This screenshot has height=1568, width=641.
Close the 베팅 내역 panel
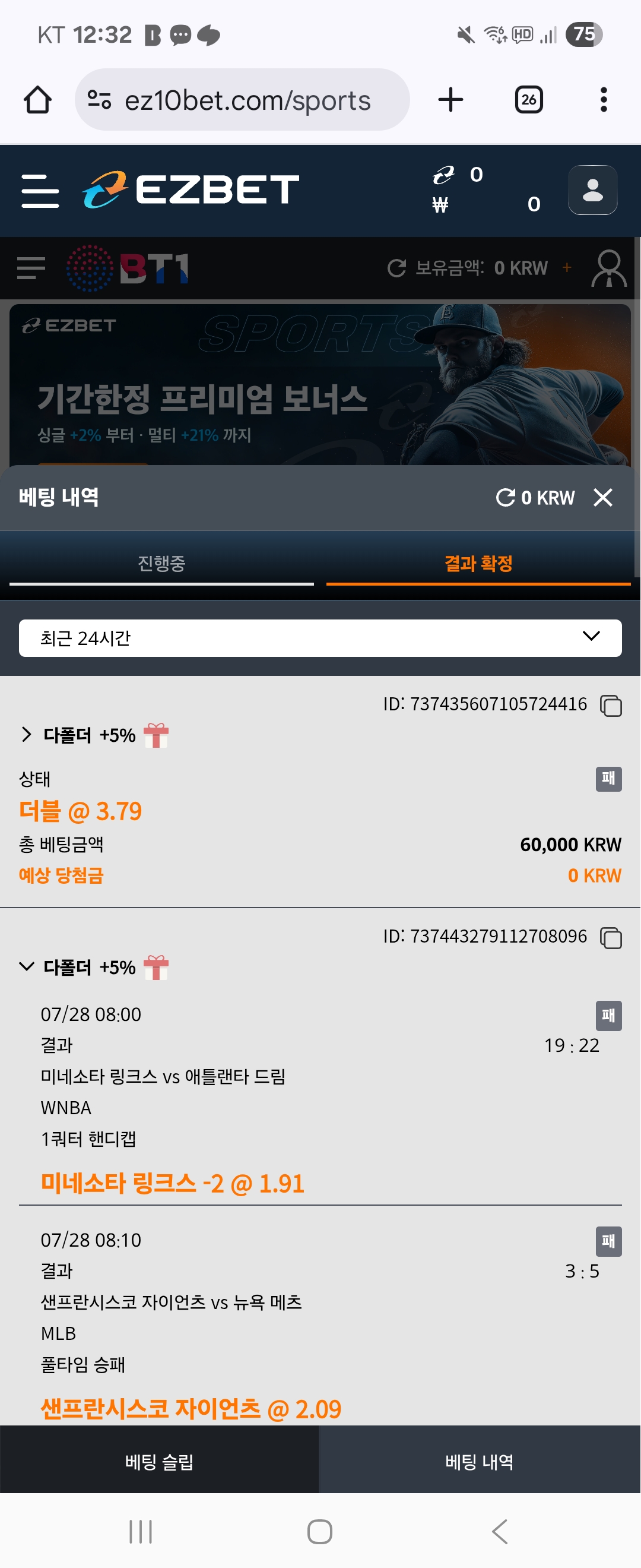[x=602, y=497]
